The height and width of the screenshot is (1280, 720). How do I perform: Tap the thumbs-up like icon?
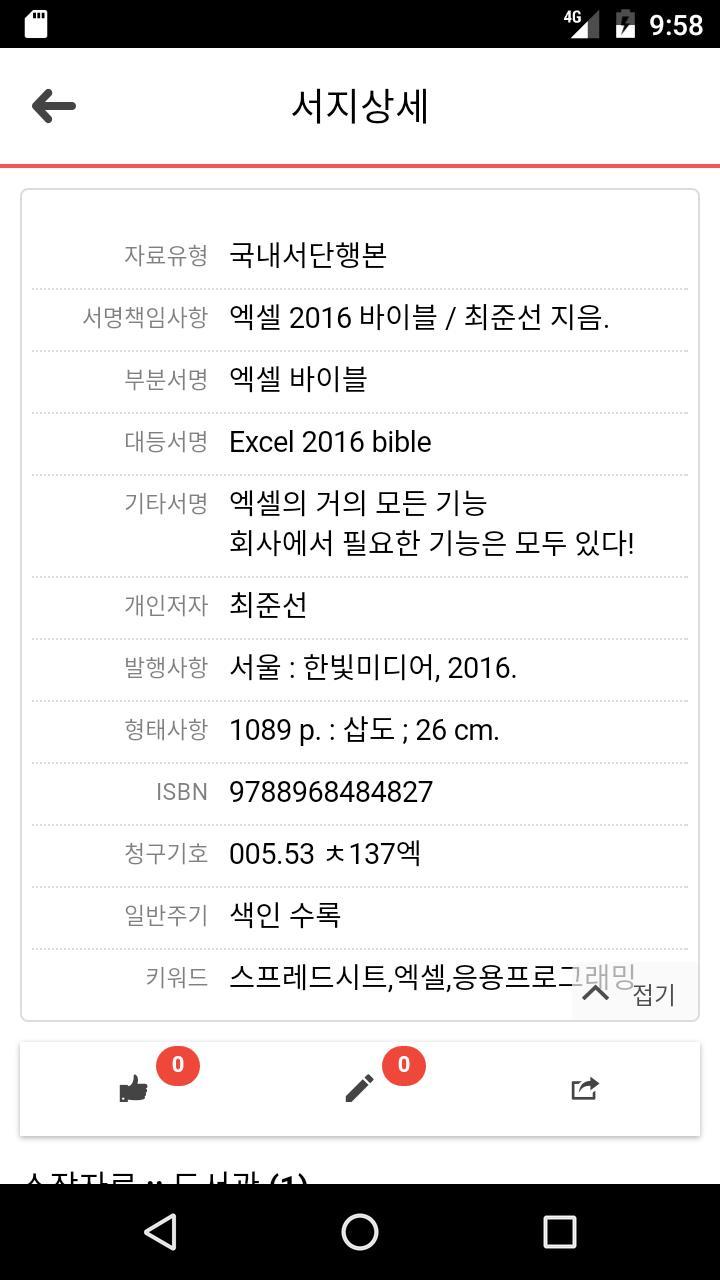point(135,1090)
